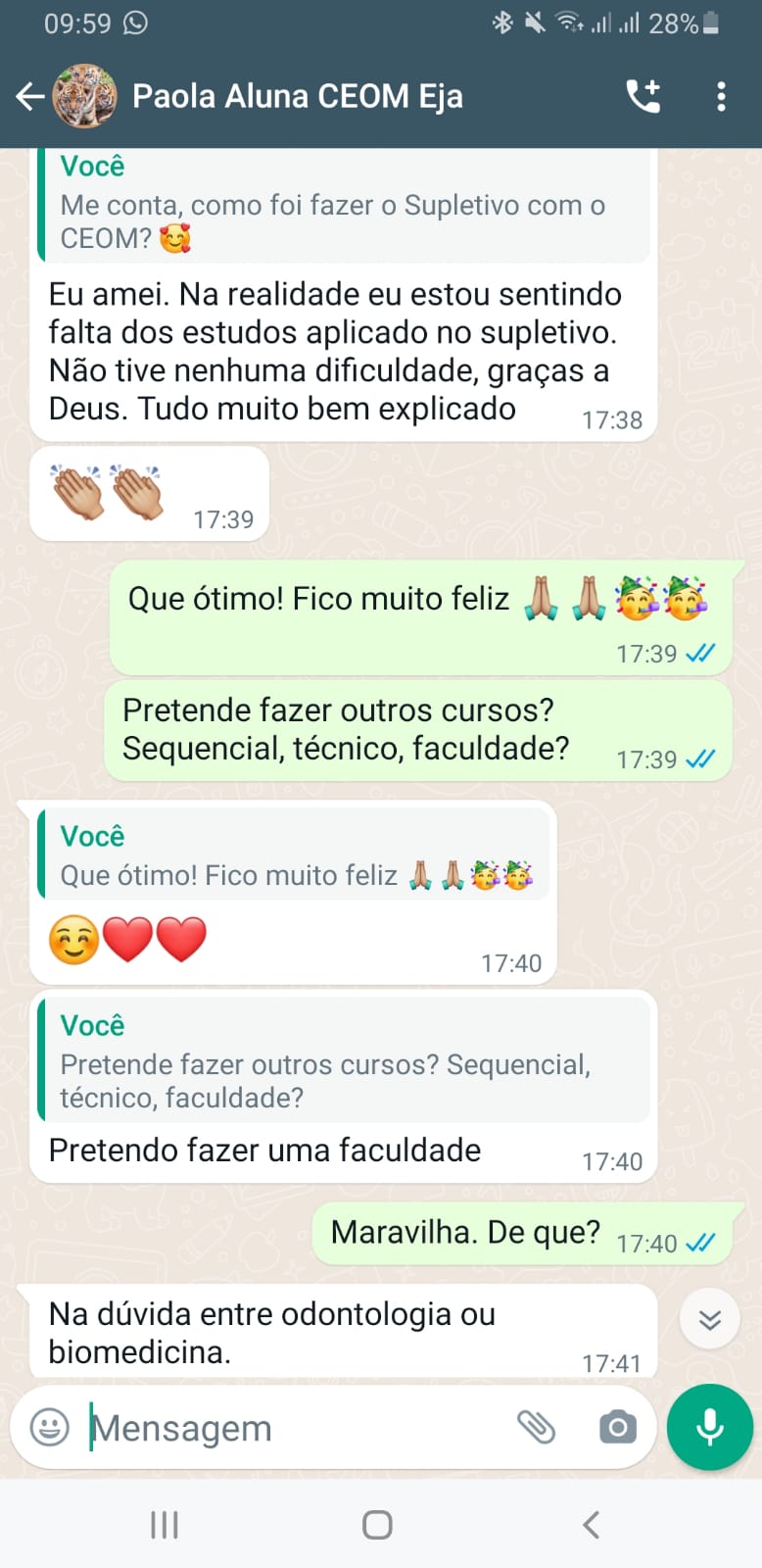Jump to the latest messages
The height and width of the screenshot is (1568, 762).
coord(709,1319)
